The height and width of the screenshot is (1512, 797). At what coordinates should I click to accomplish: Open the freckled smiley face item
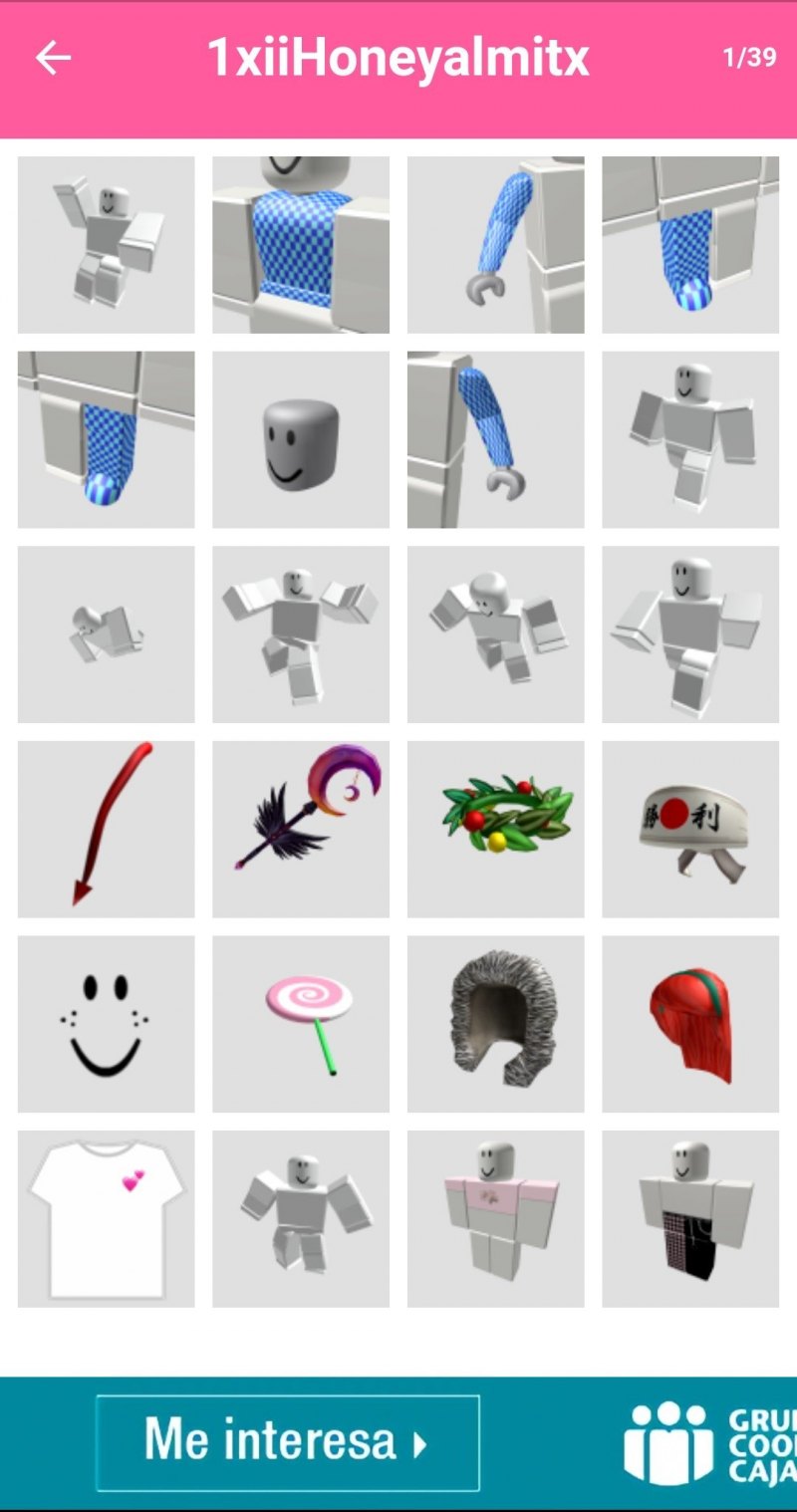tap(107, 1024)
